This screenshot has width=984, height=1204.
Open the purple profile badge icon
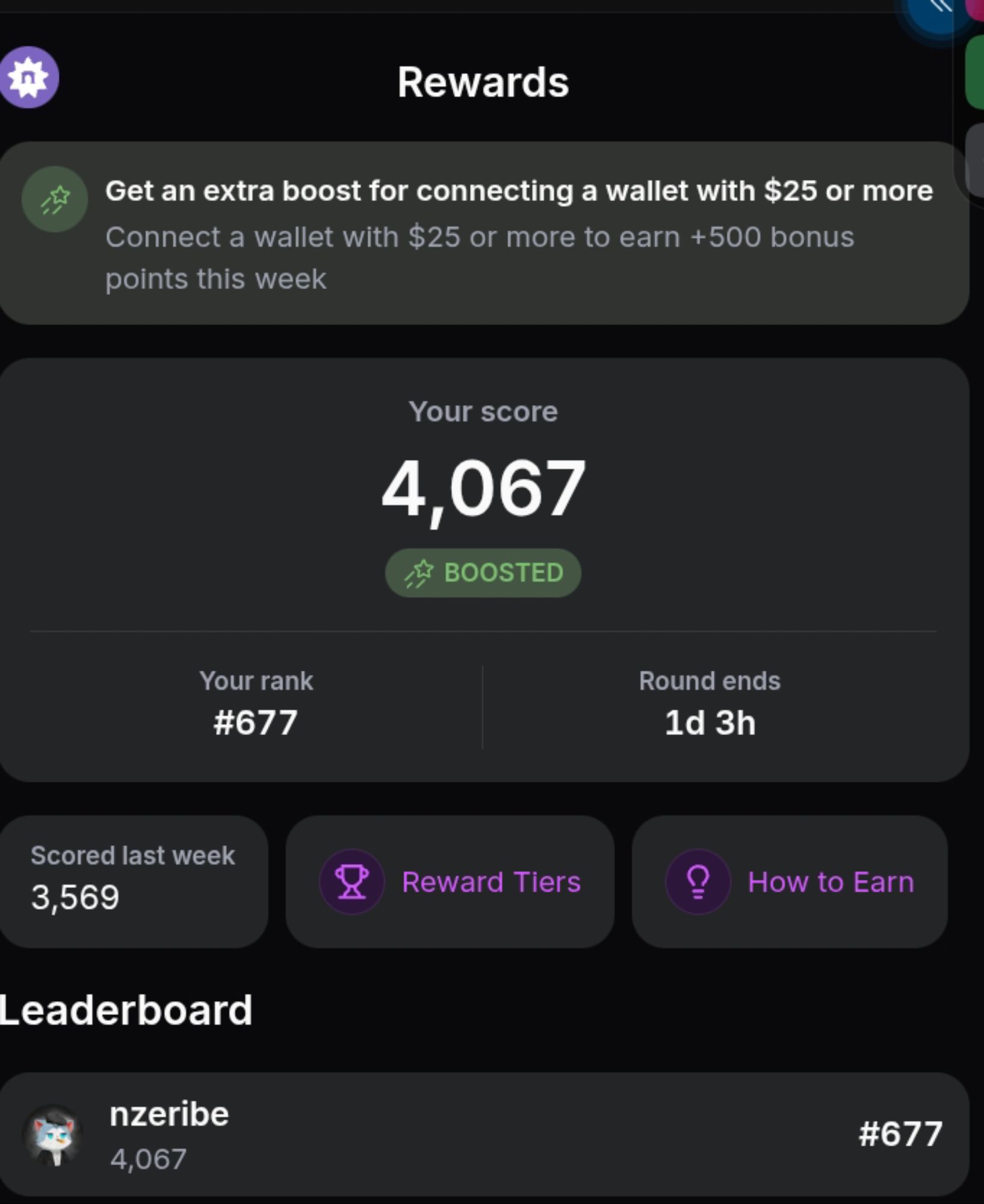(28, 78)
